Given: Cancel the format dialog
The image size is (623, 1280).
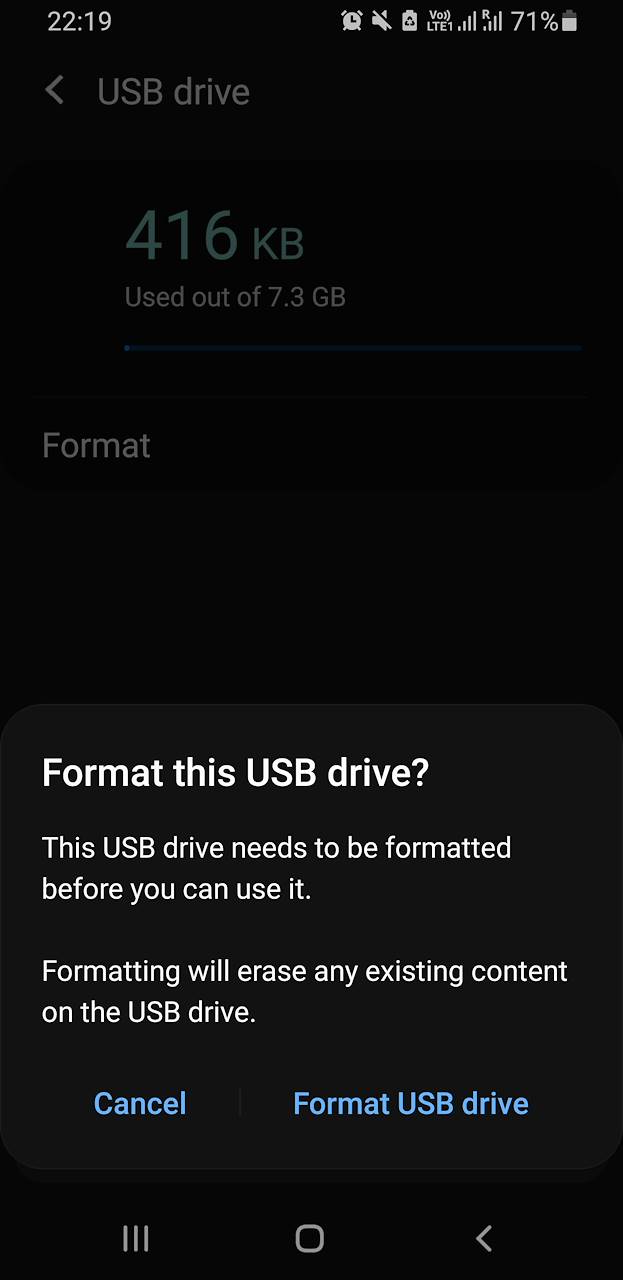Looking at the screenshot, I should tap(140, 1103).
